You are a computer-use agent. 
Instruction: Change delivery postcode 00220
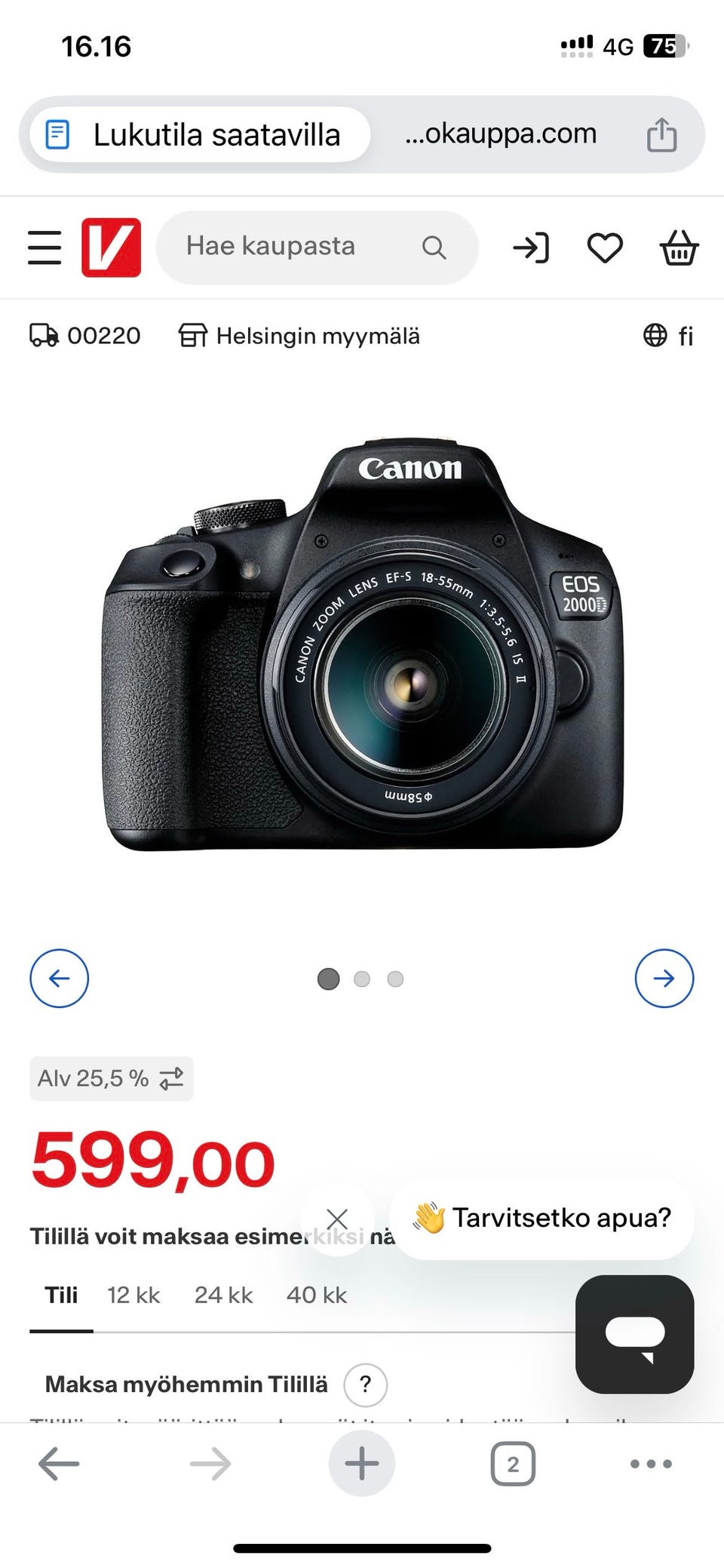(x=85, y=336)
